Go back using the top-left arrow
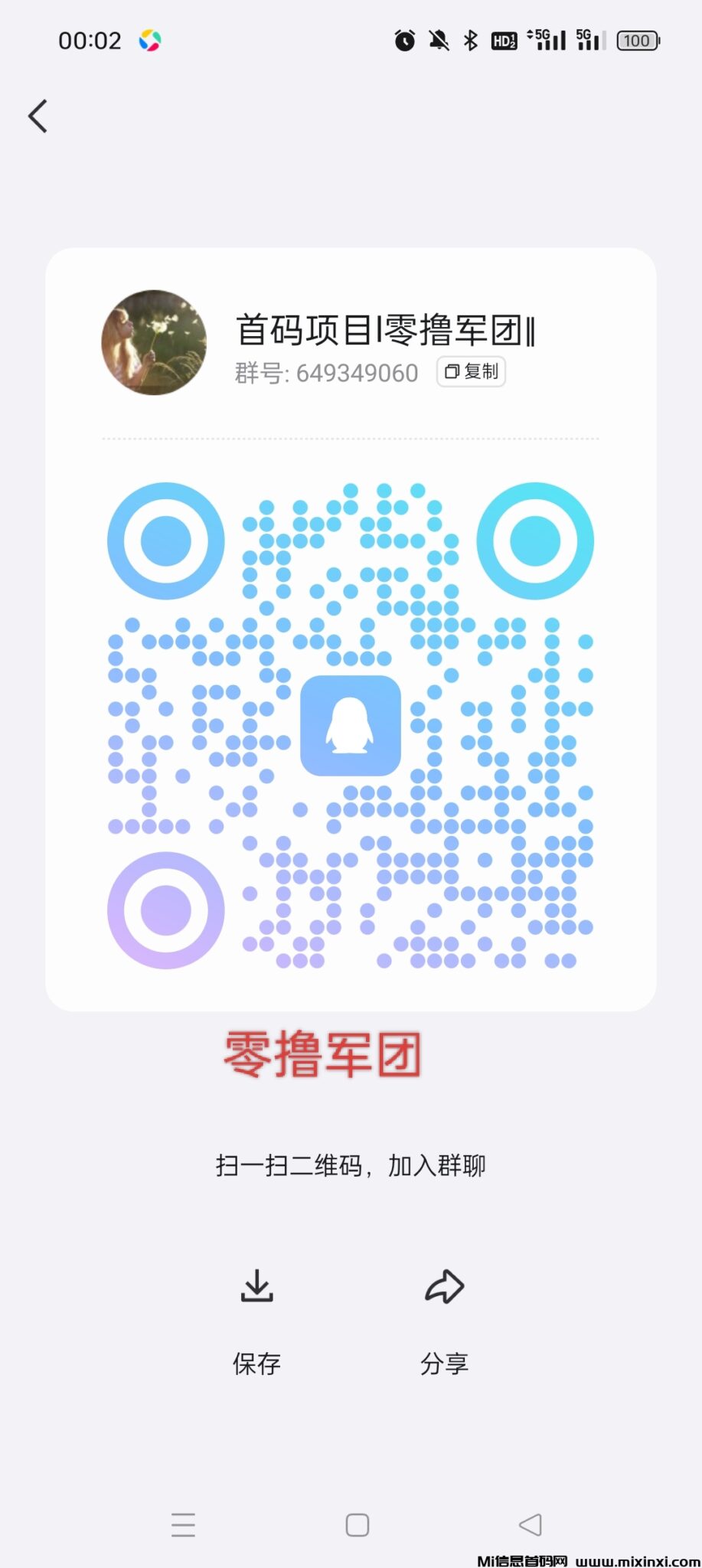Screen dimensions: 702x1568 38,116
